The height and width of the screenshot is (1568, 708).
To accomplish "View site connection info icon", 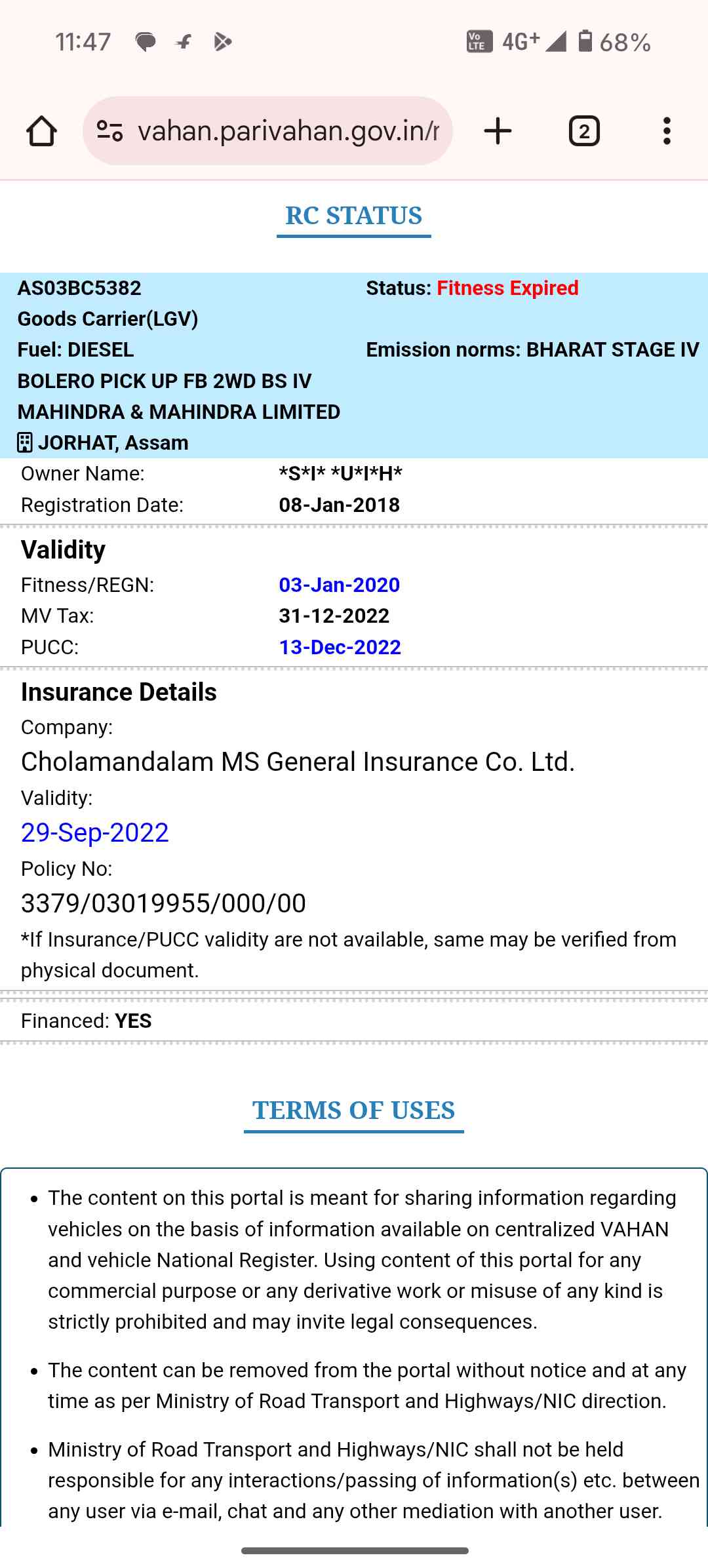I will coord(109,131).
